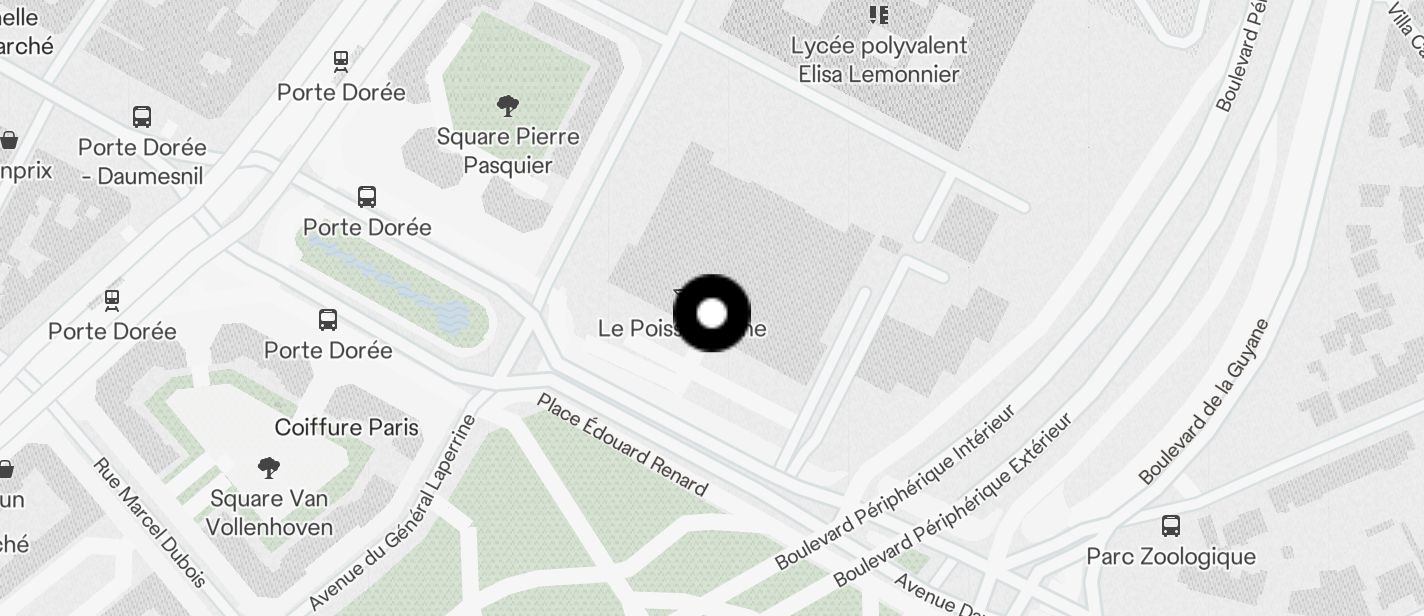1424x616 pixels.
Task: Select the Square Pierre Pasquier park marker
Action: [x=508, y=106]
